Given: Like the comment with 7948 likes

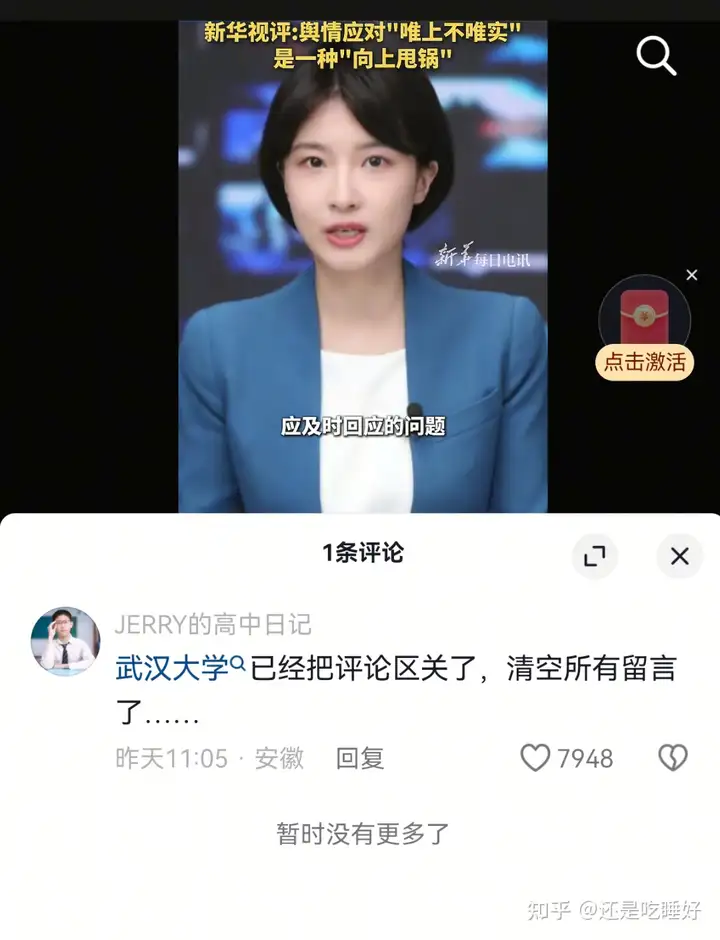Looking at the screenshot, I should tap(536, 758).
